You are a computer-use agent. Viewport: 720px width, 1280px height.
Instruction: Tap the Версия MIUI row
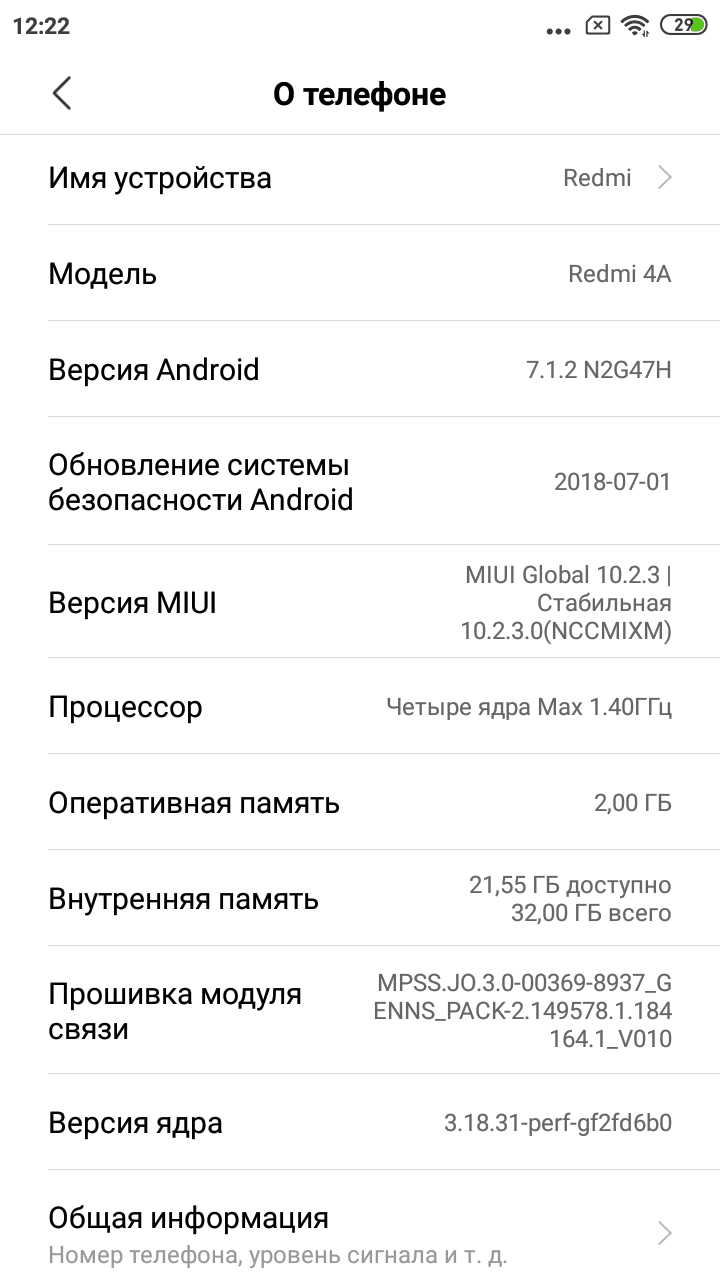coord(360,603)
